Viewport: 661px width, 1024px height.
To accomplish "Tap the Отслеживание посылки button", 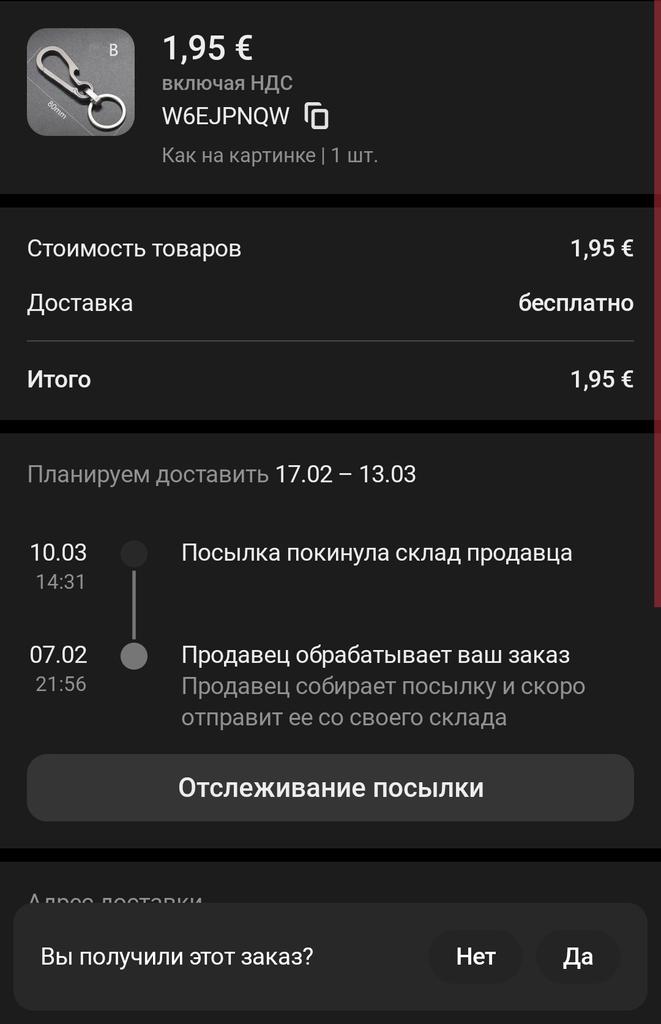I will [x=330, y=788].
